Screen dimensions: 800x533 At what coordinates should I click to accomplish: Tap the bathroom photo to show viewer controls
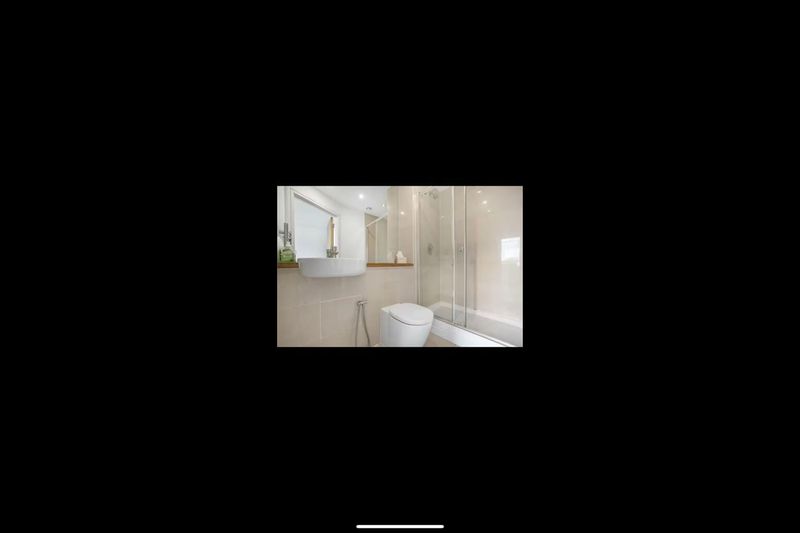tap(399, 266)
